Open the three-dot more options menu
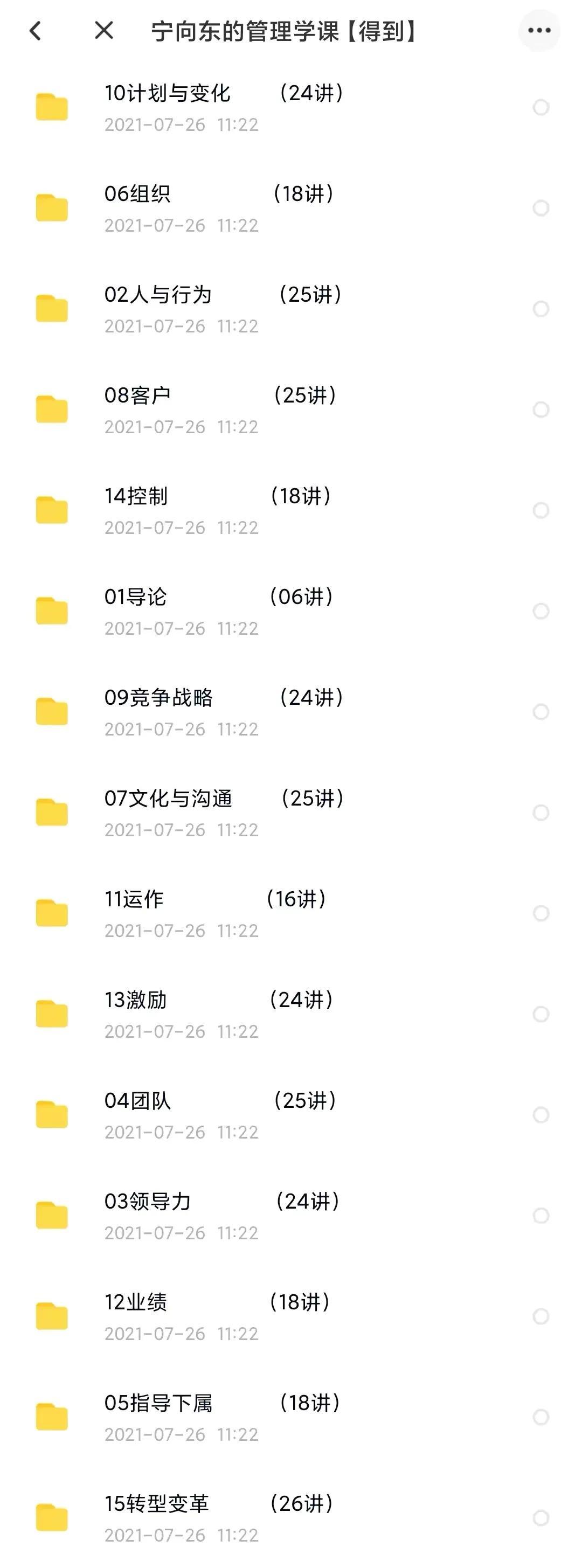Screen dimensions: 582x1568 coord(539,30)
